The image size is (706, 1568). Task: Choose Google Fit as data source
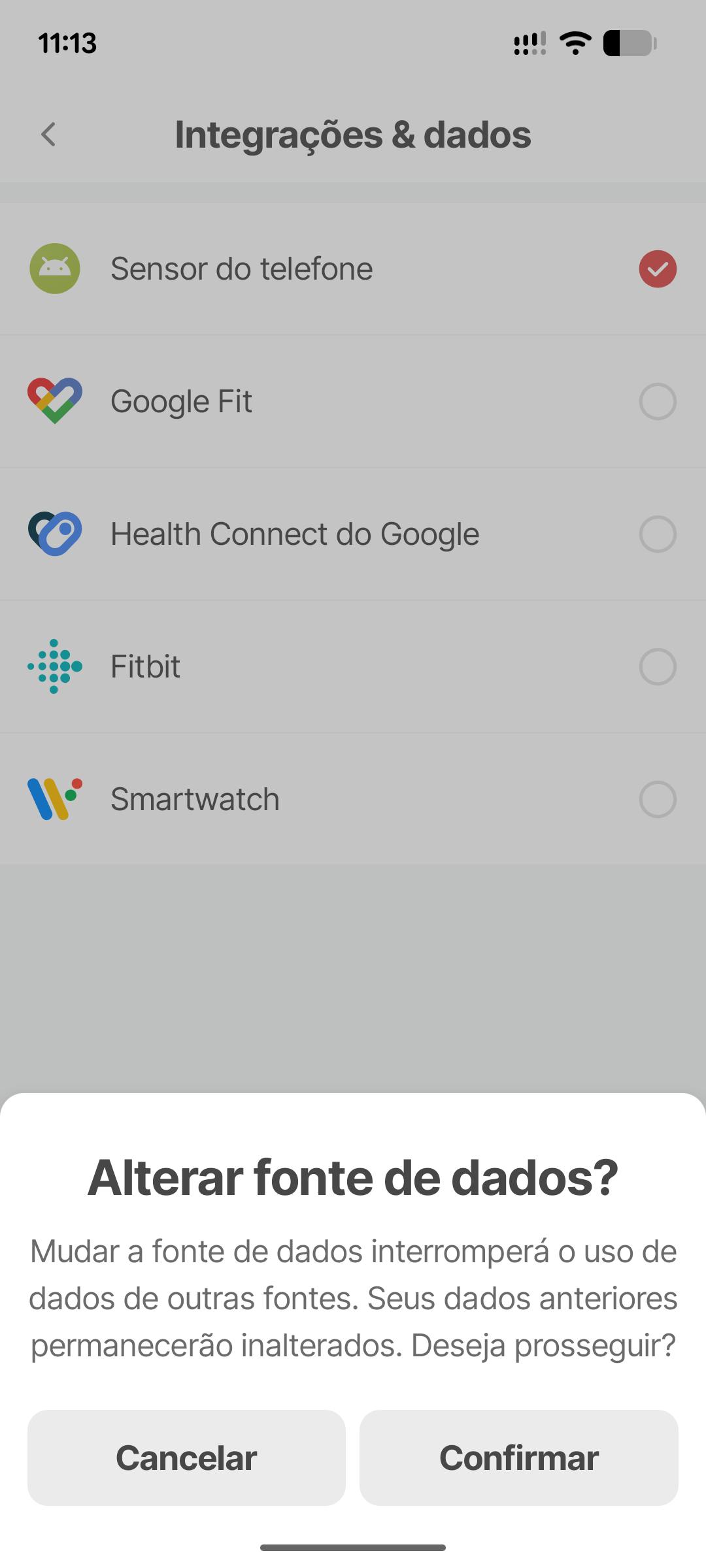click(657, 402)
